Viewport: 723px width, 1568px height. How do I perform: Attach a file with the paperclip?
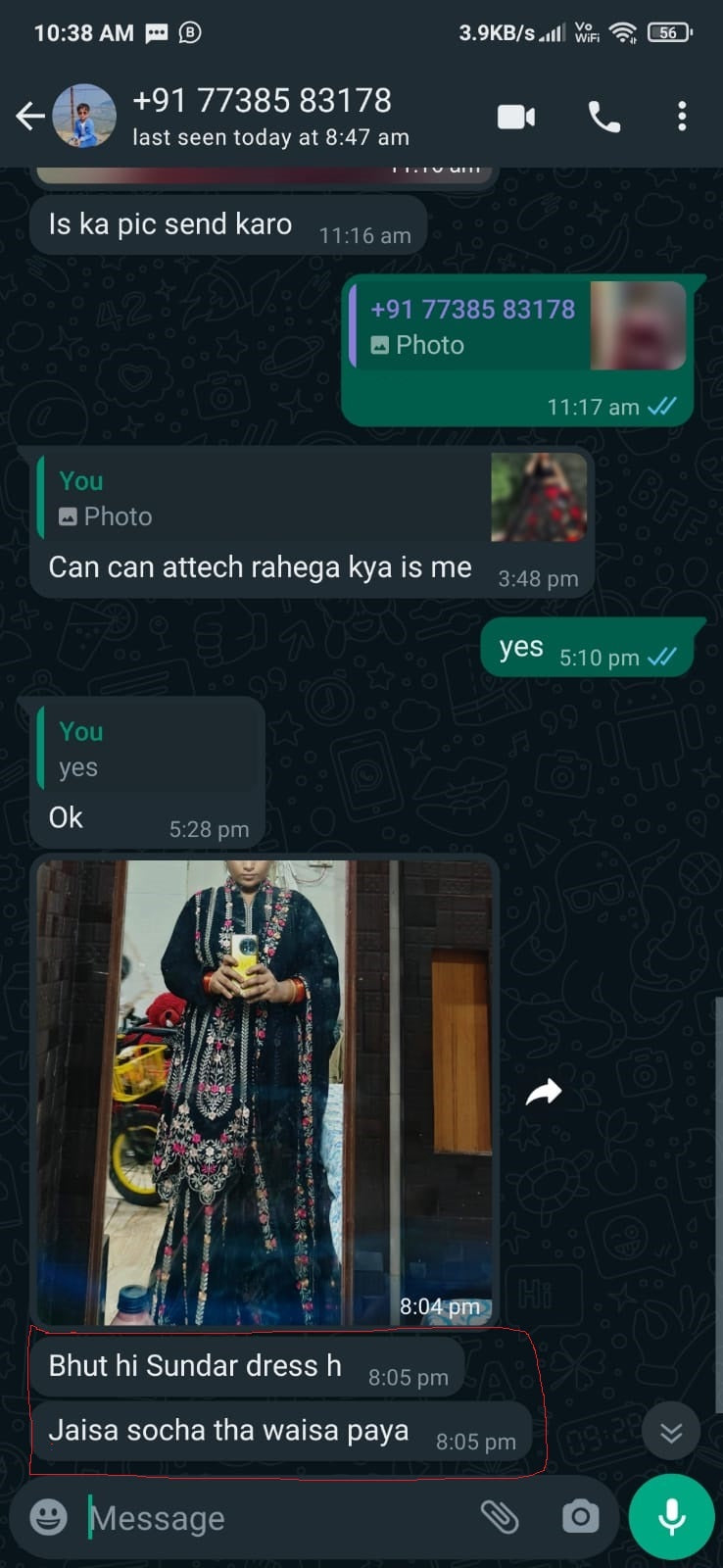tap(500, 1517)
